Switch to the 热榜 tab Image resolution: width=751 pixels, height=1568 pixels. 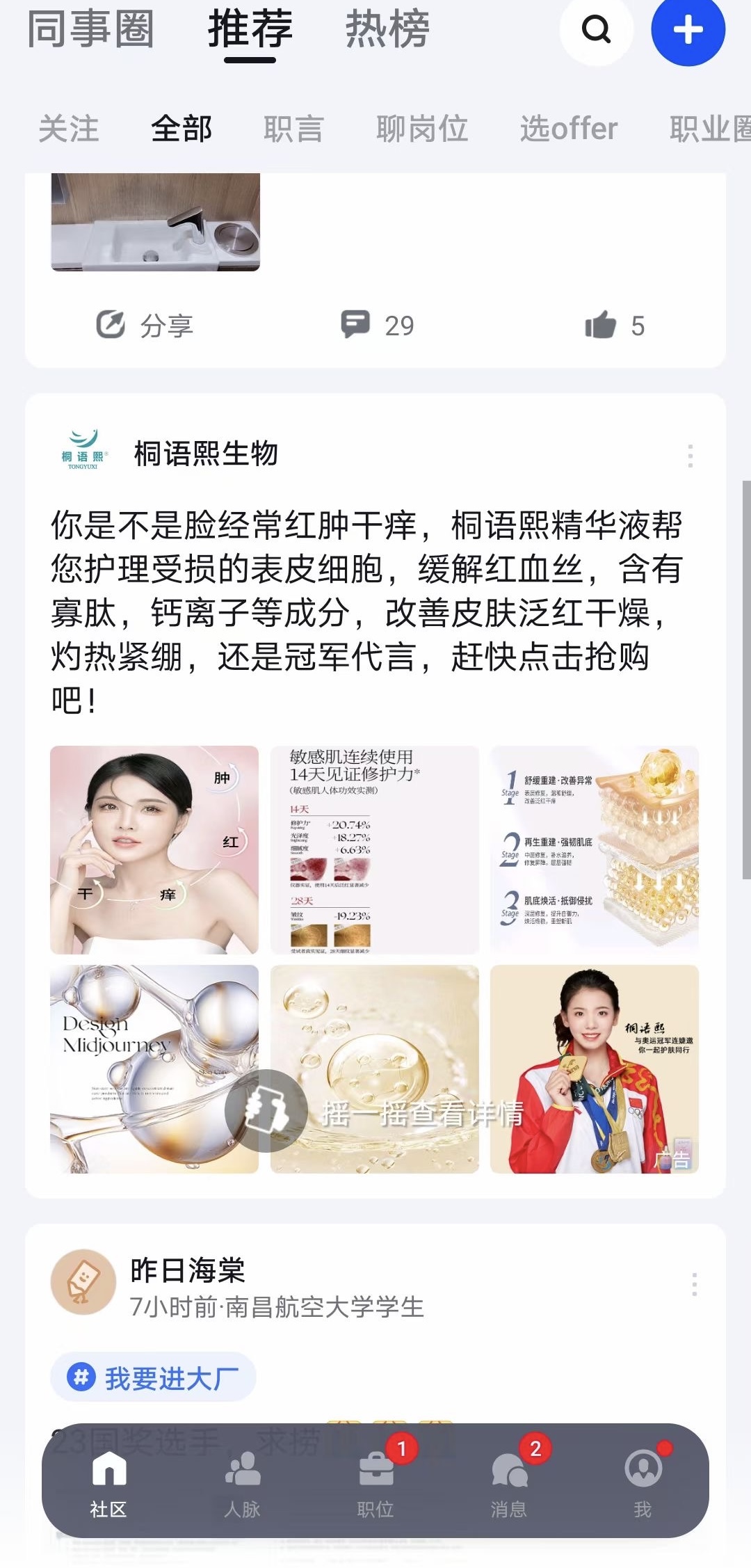(x=387, y=30)
